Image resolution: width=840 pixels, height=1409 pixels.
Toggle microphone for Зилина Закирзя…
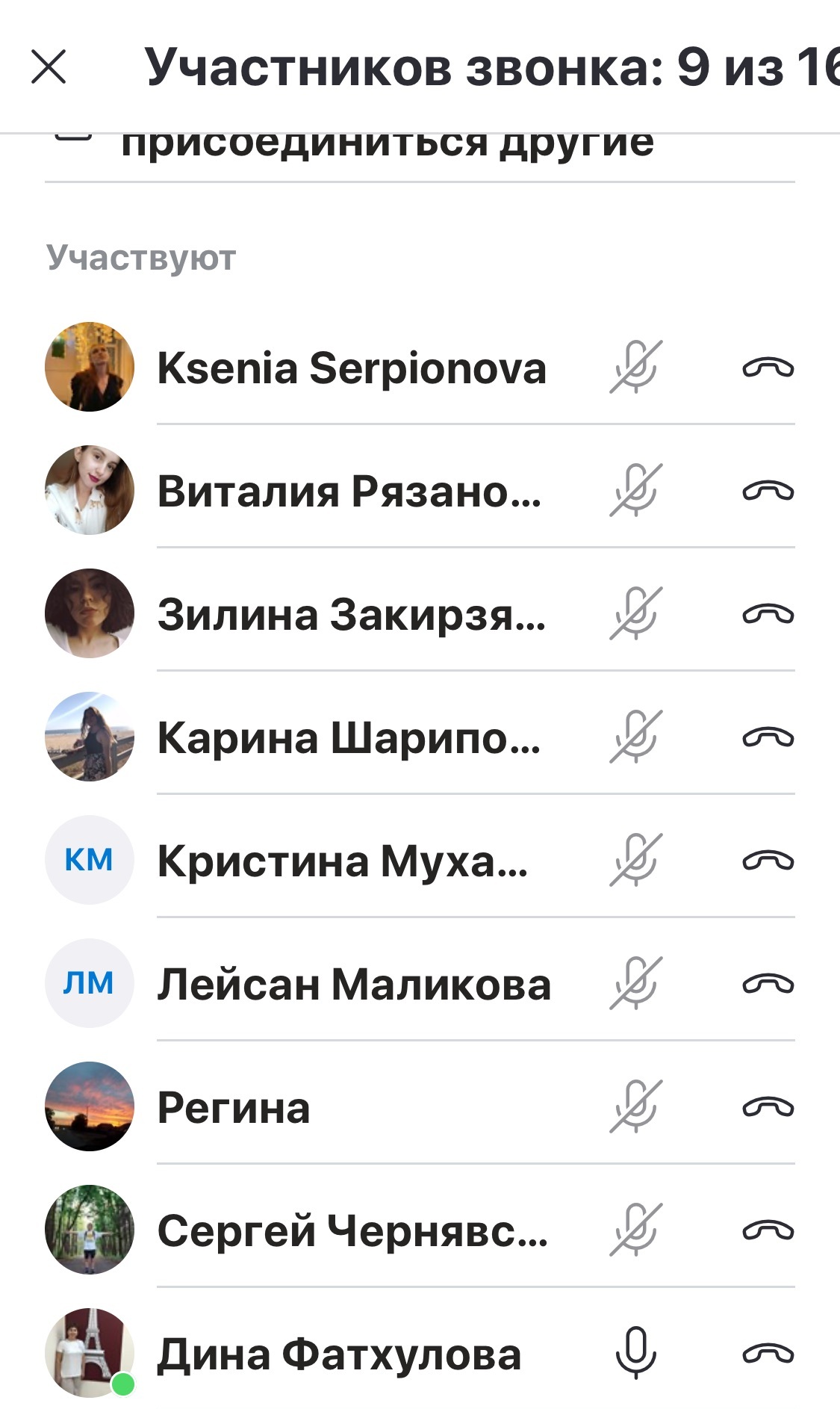(635, 613)
